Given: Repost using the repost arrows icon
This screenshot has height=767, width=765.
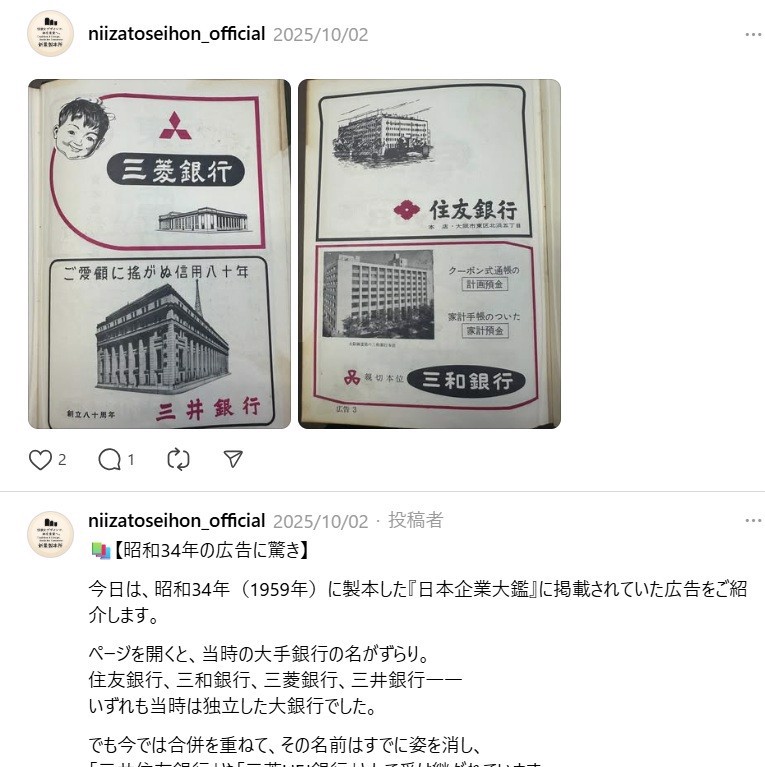Looking at the screenshot, I should [x=178, y=459].
